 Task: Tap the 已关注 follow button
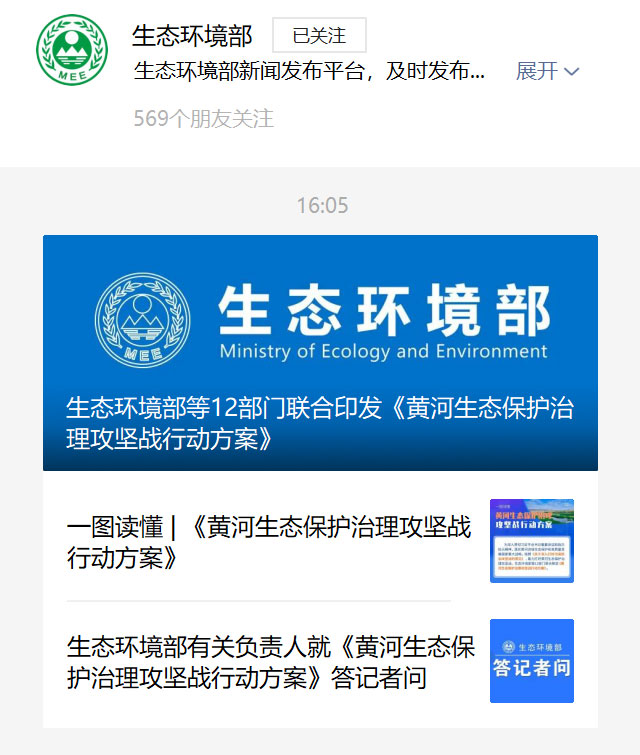click(319, 36)
